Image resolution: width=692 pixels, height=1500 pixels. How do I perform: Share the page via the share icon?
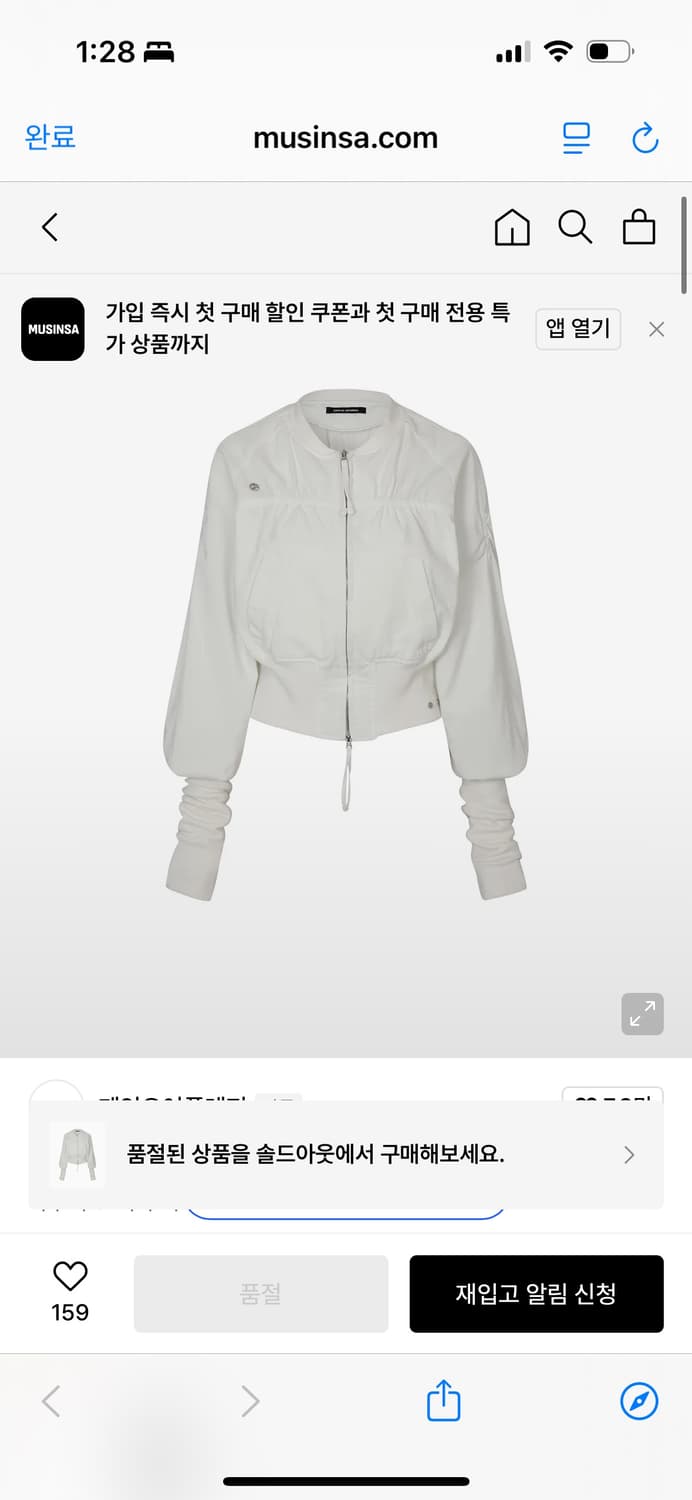443,1400
